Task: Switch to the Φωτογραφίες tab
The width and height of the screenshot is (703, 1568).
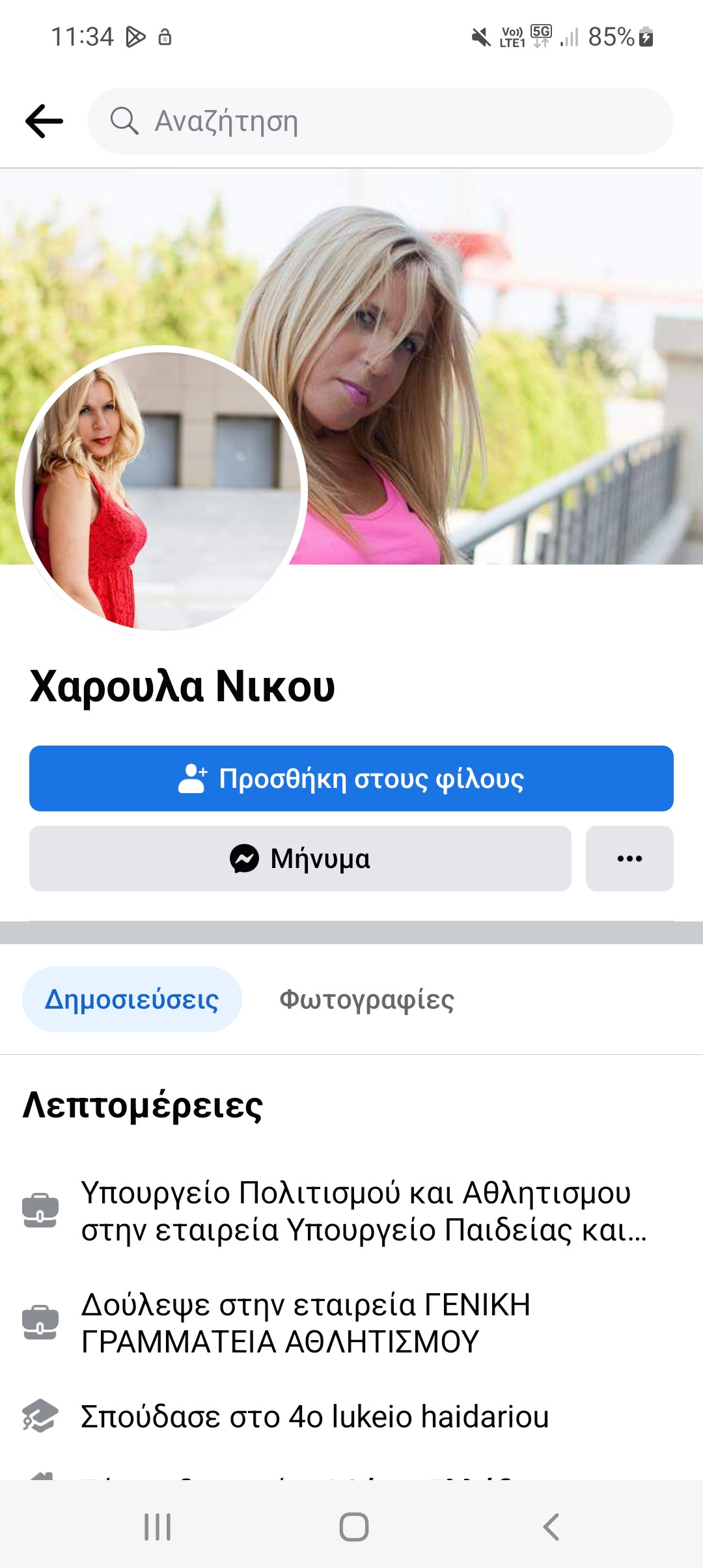Action: tap(366, 999)
